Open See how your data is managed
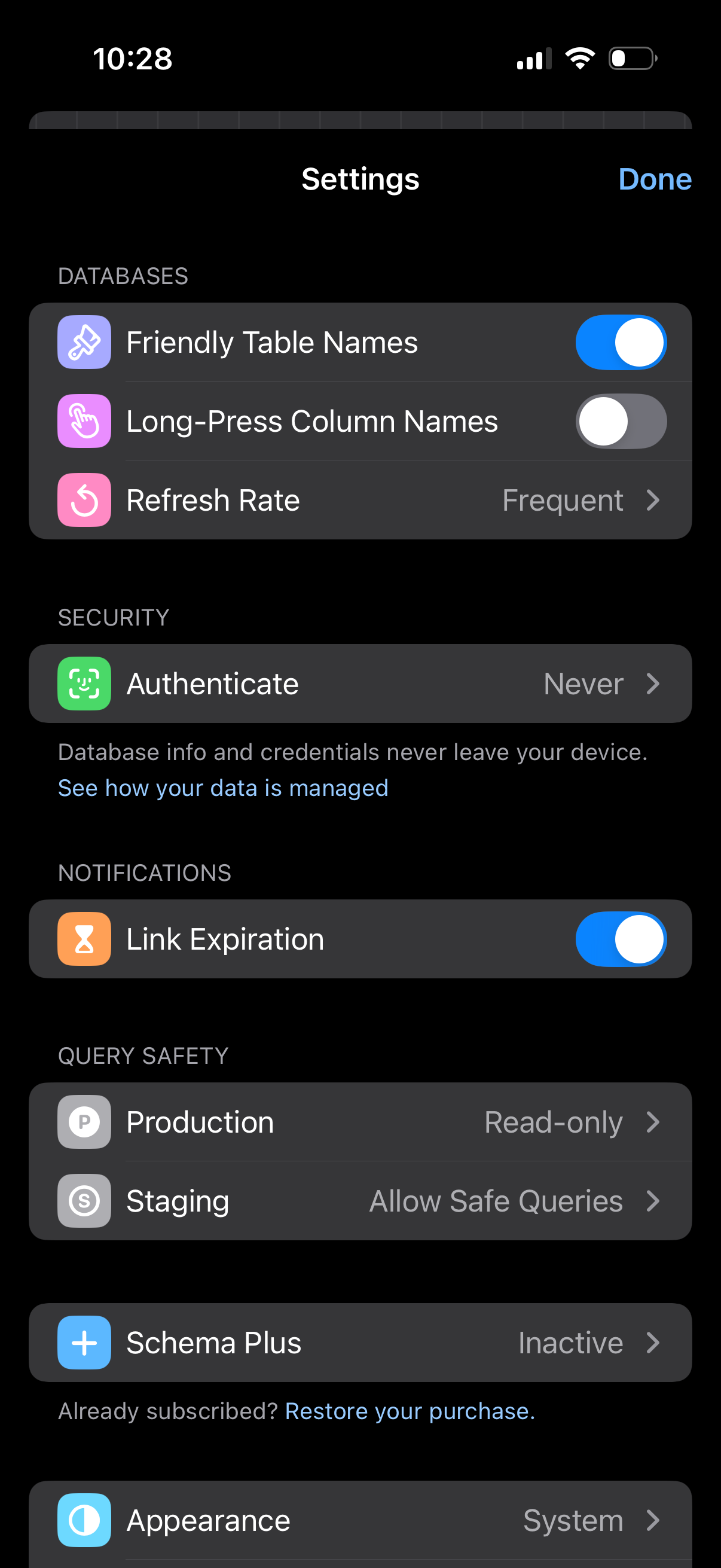The width and height of the screenshot is (721, 1568). click(222, 788)
